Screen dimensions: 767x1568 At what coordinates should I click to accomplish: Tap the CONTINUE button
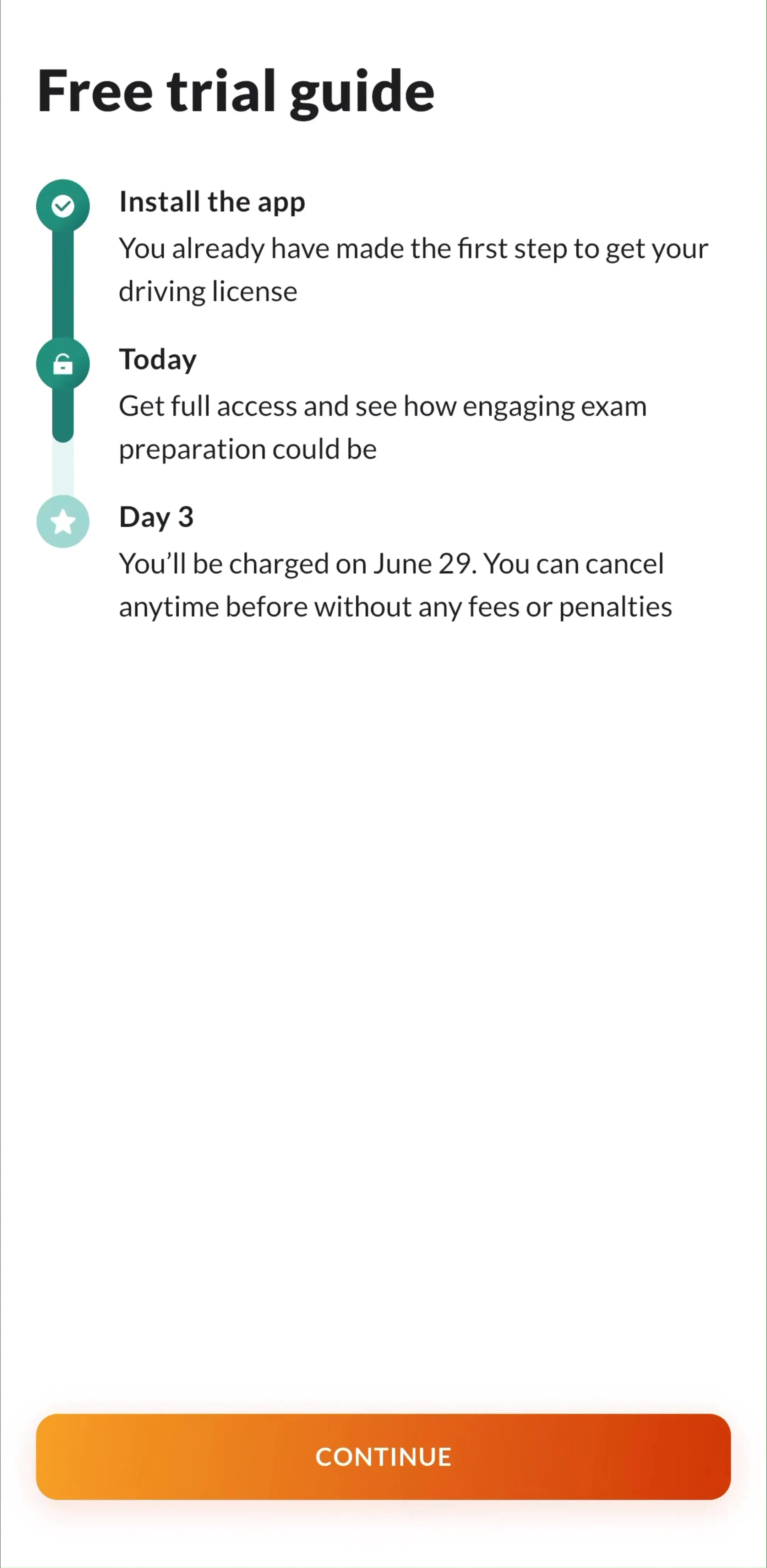[x=383, y=1456]
